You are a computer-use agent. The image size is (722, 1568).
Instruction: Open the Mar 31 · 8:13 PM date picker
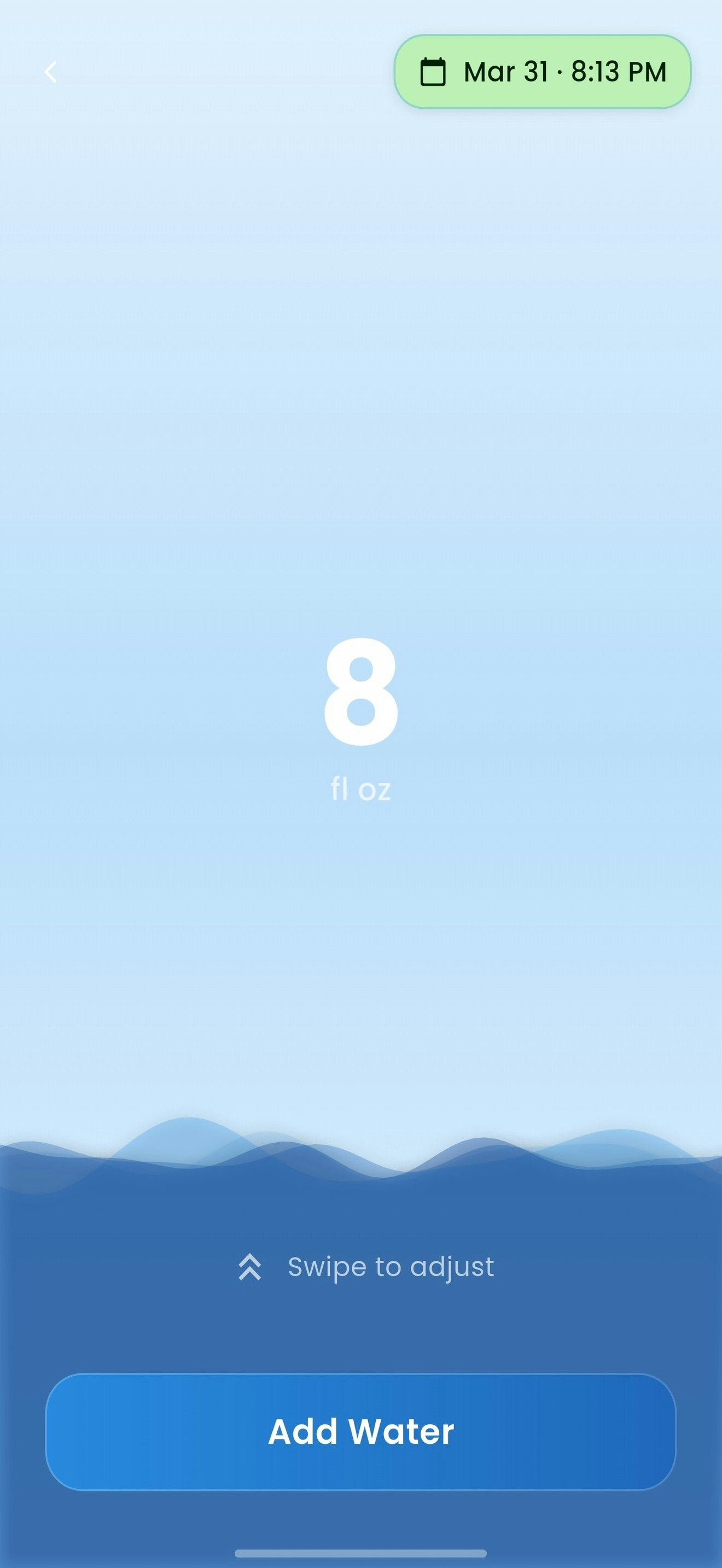point(543,72)
